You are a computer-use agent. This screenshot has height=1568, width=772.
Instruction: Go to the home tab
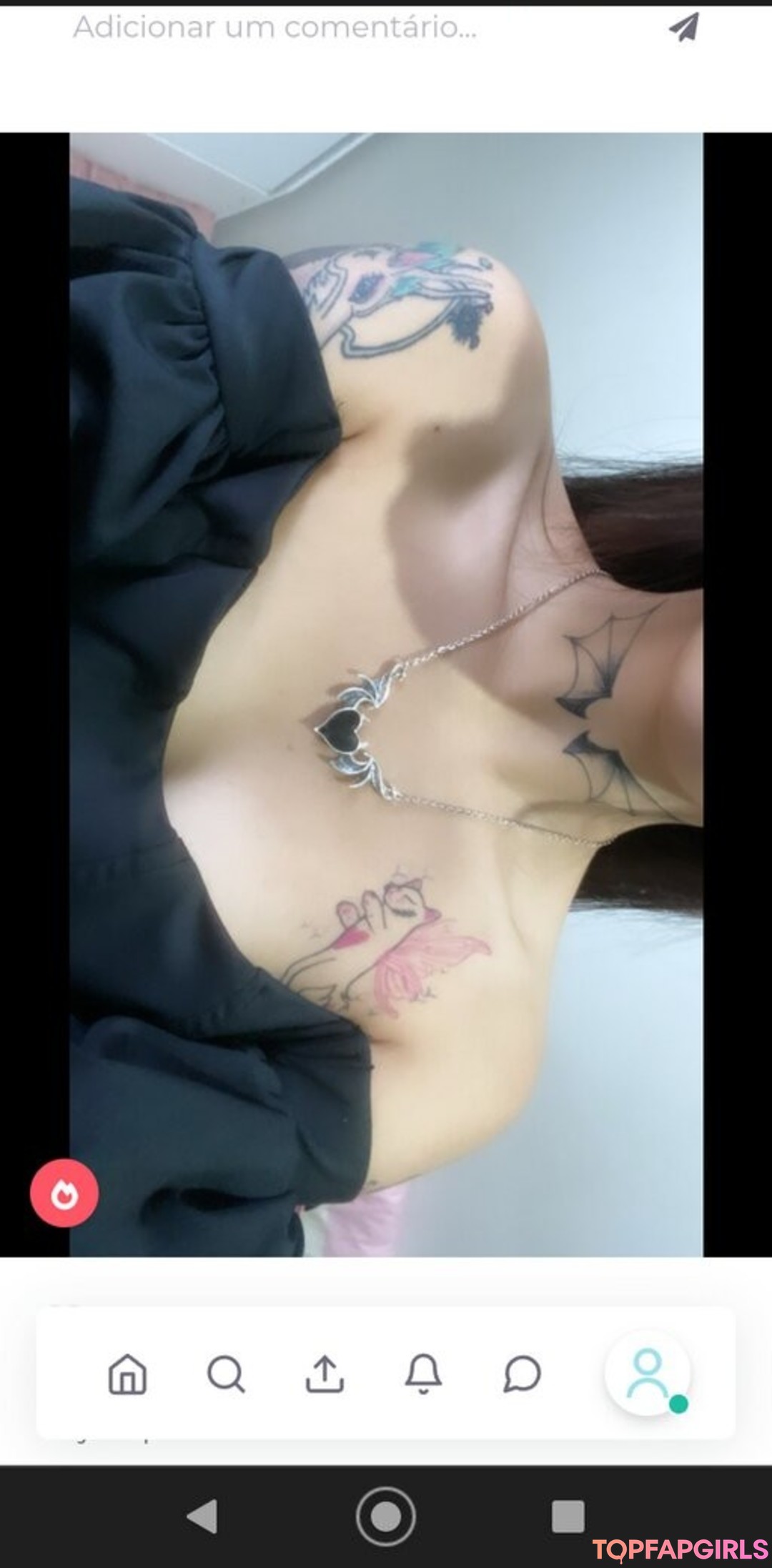point(127,1374)
